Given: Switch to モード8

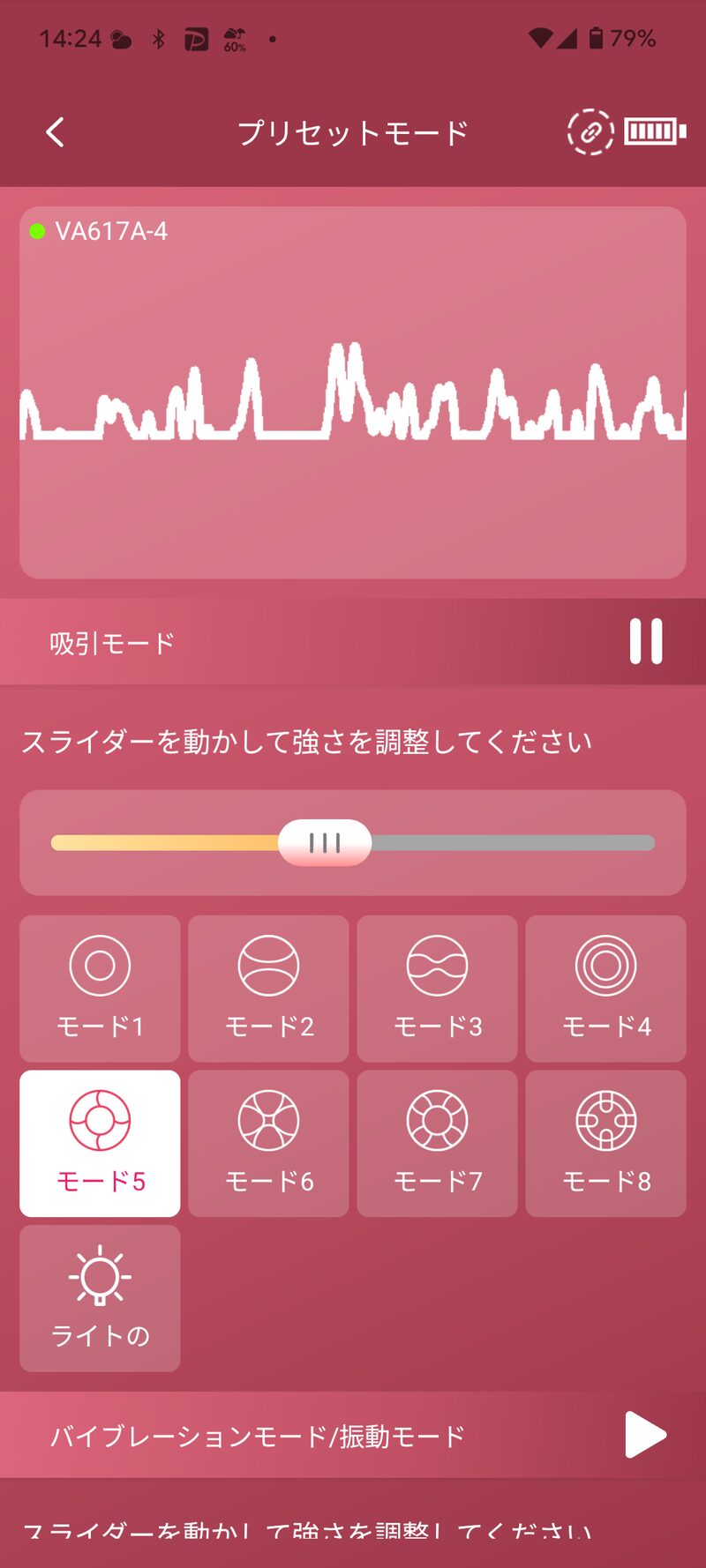Looking at the screenshot, I should 605,1143.
